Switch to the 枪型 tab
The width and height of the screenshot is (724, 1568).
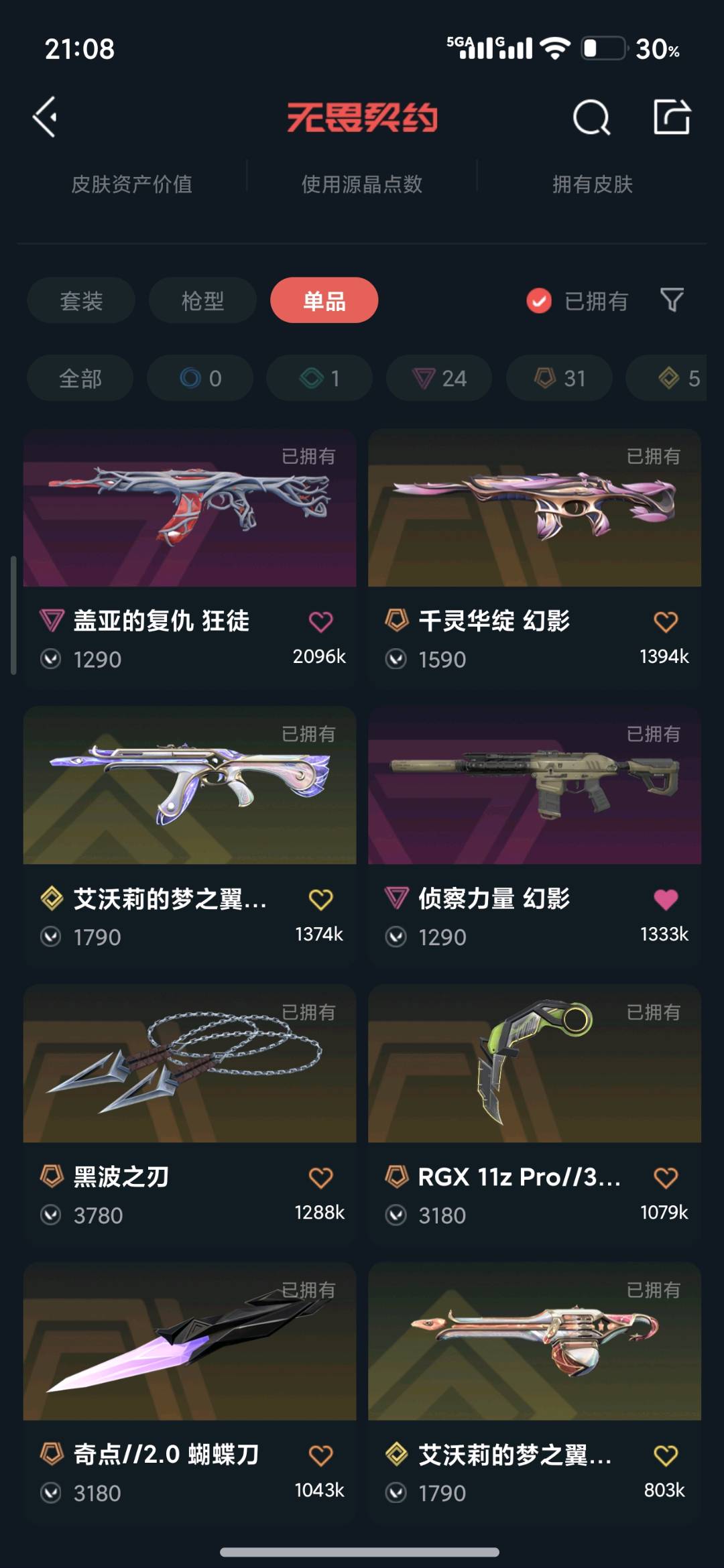click(x=202, y=300)
